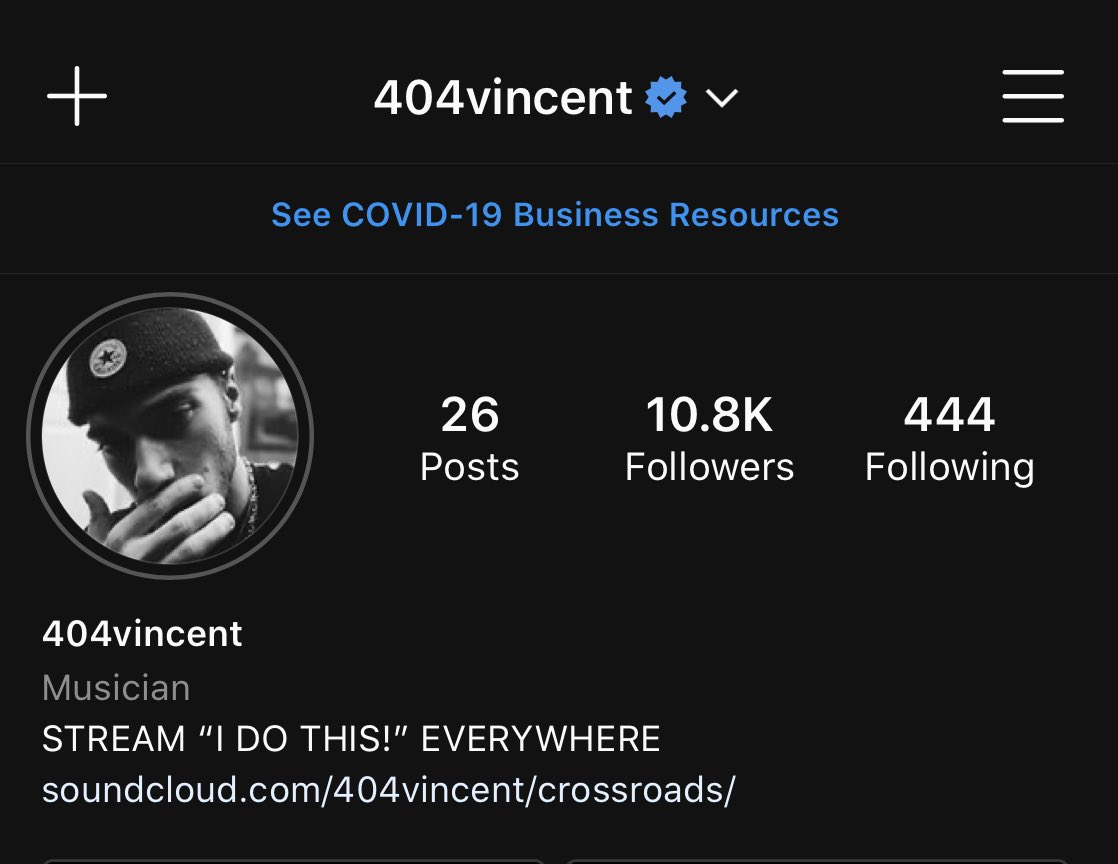1118x864 pixels.
Task: Tap the plus icon to create a new post
Action: (x=77, y=97)
